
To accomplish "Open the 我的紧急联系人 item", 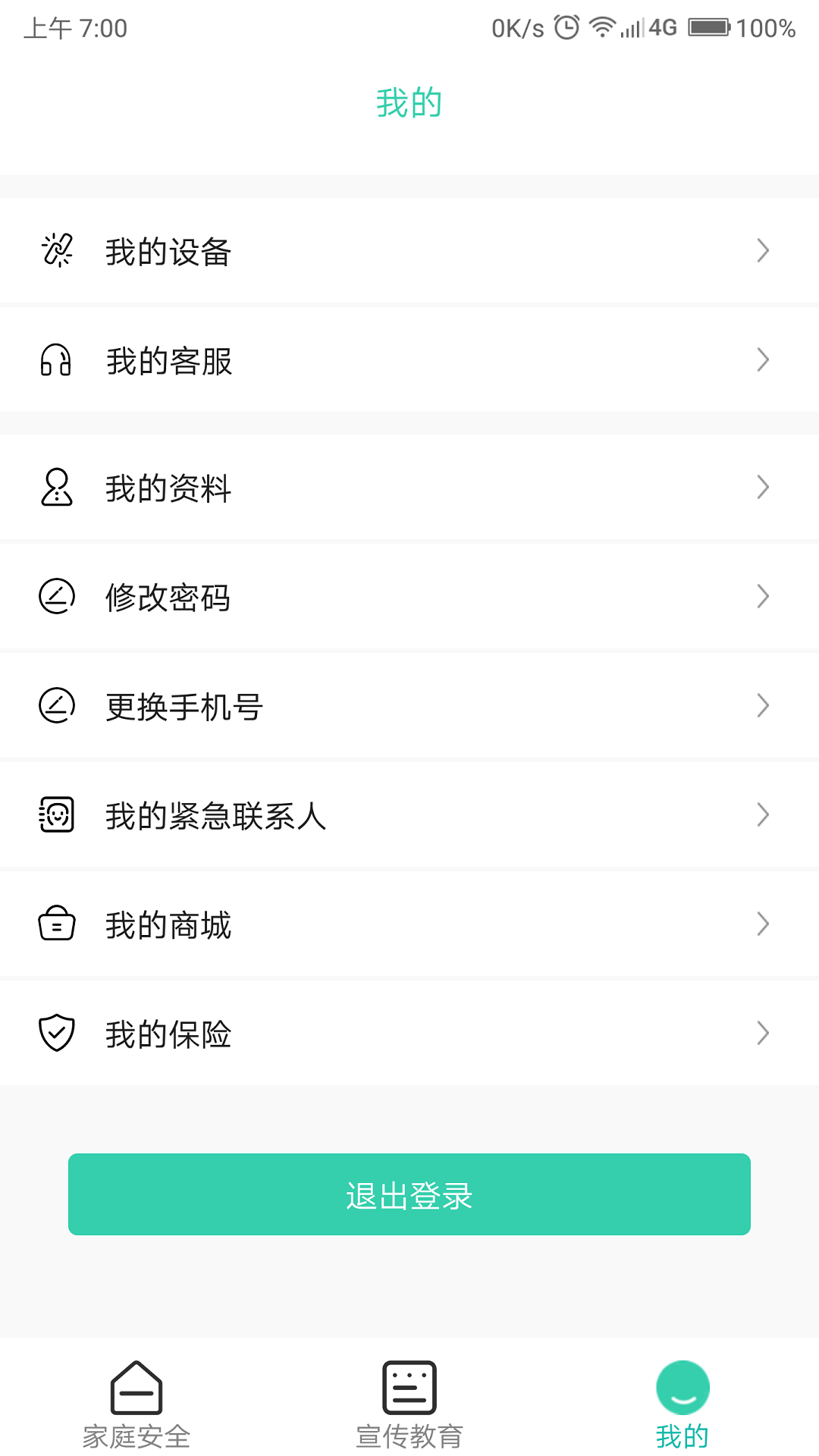I will pyautogui.click(x=215, y=814).
